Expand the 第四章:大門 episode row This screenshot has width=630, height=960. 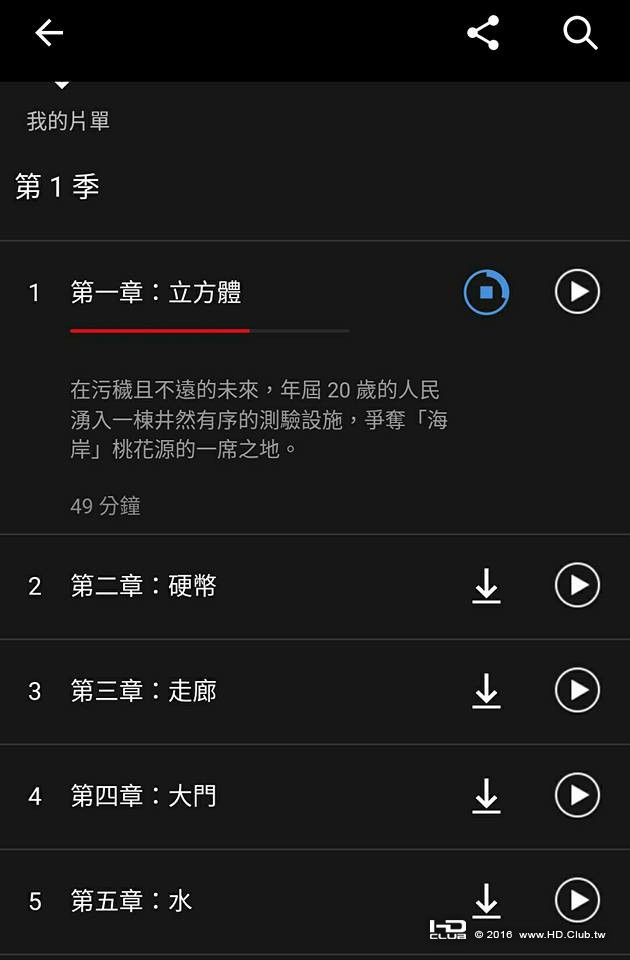(x=200, y=796)
